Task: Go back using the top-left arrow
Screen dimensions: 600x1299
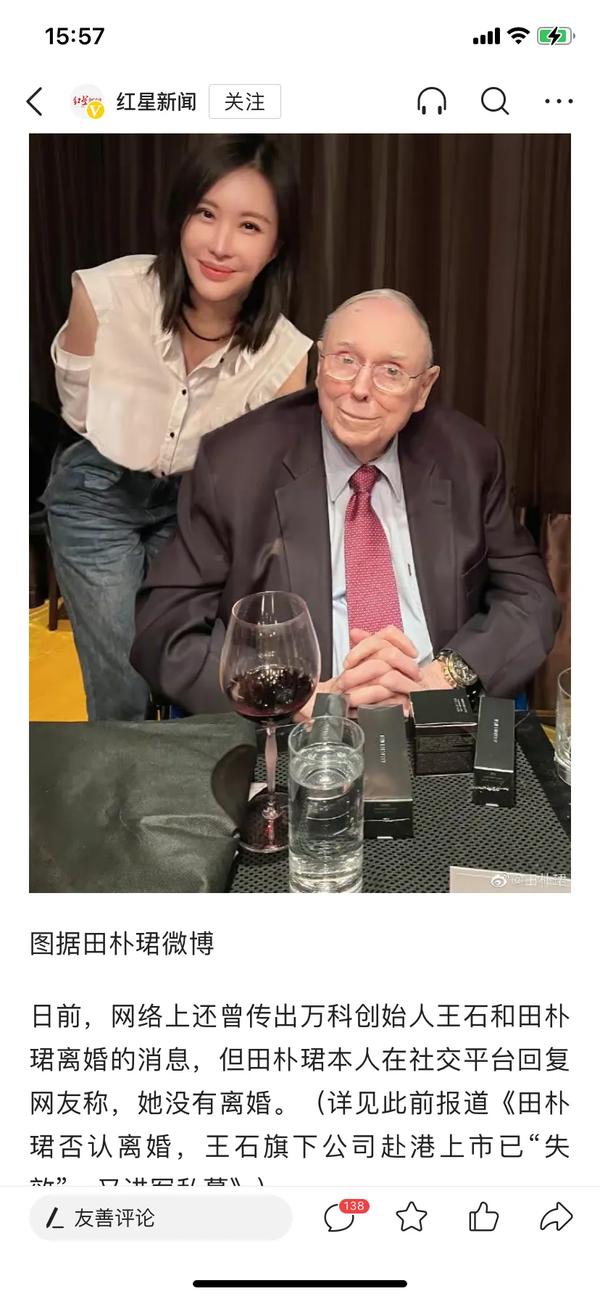Action: pyautogui.click(x=35, y=101)
